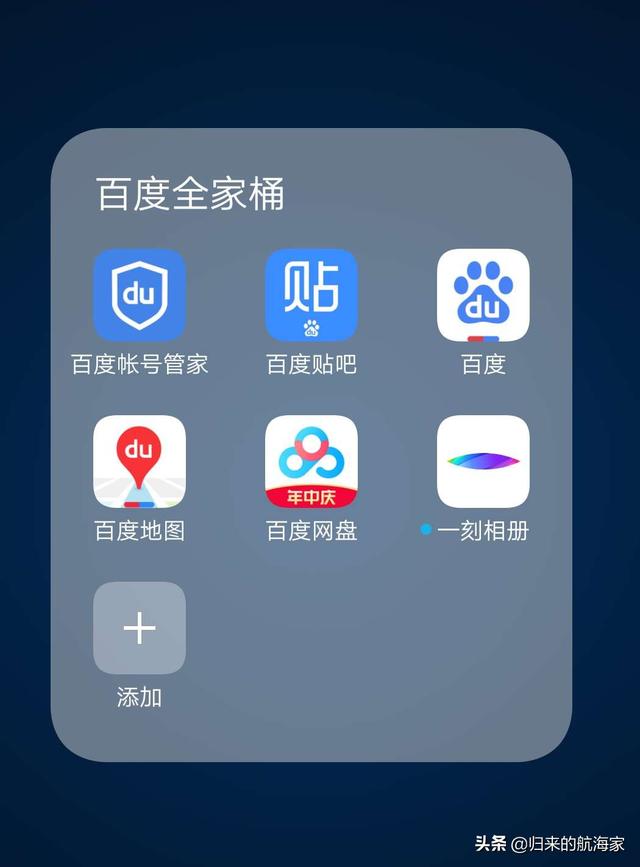Launch the 一刻相册 app

[x=483, y=461]
